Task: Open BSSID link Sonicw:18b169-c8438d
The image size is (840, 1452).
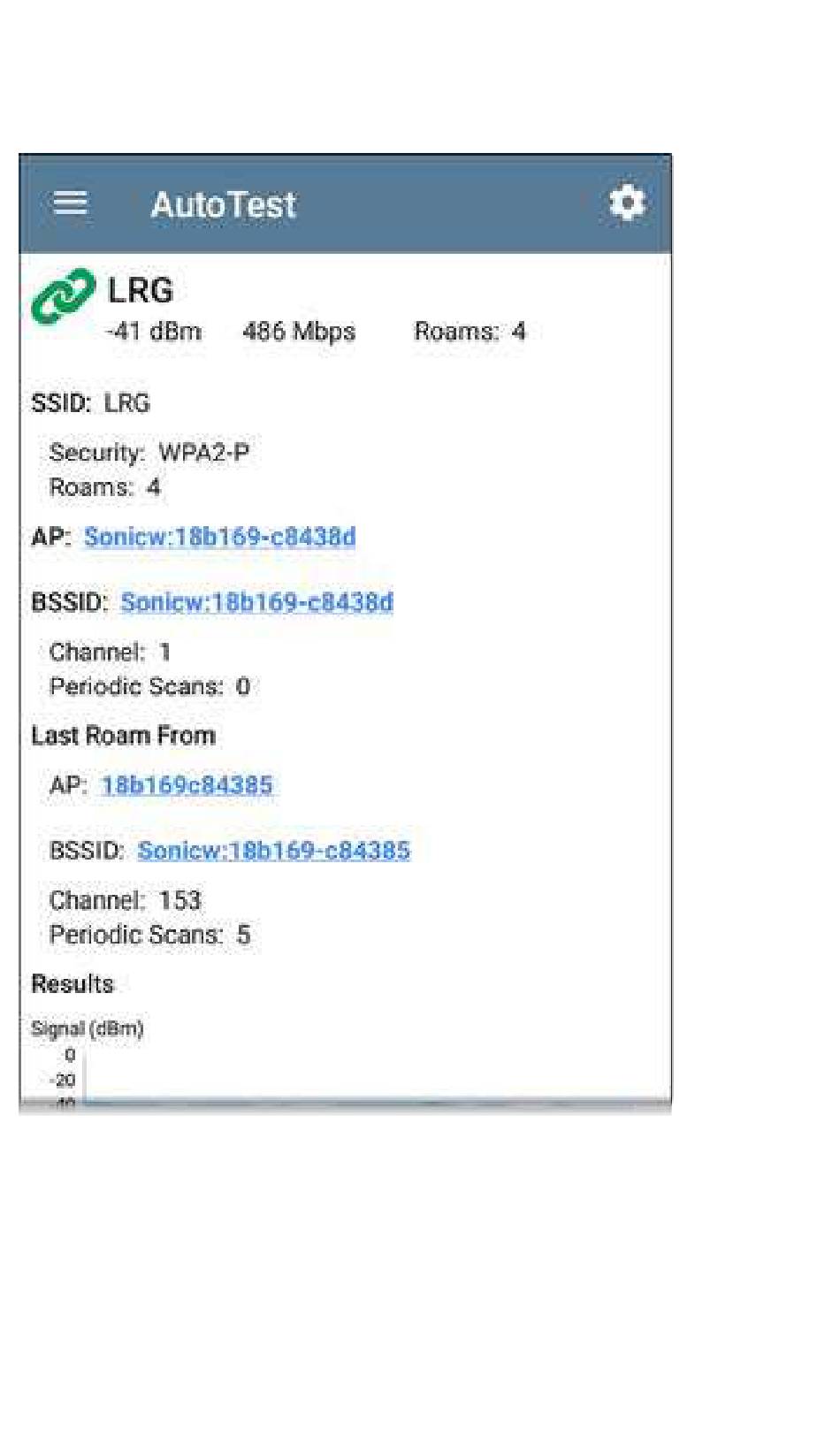Action: point(256,602)
